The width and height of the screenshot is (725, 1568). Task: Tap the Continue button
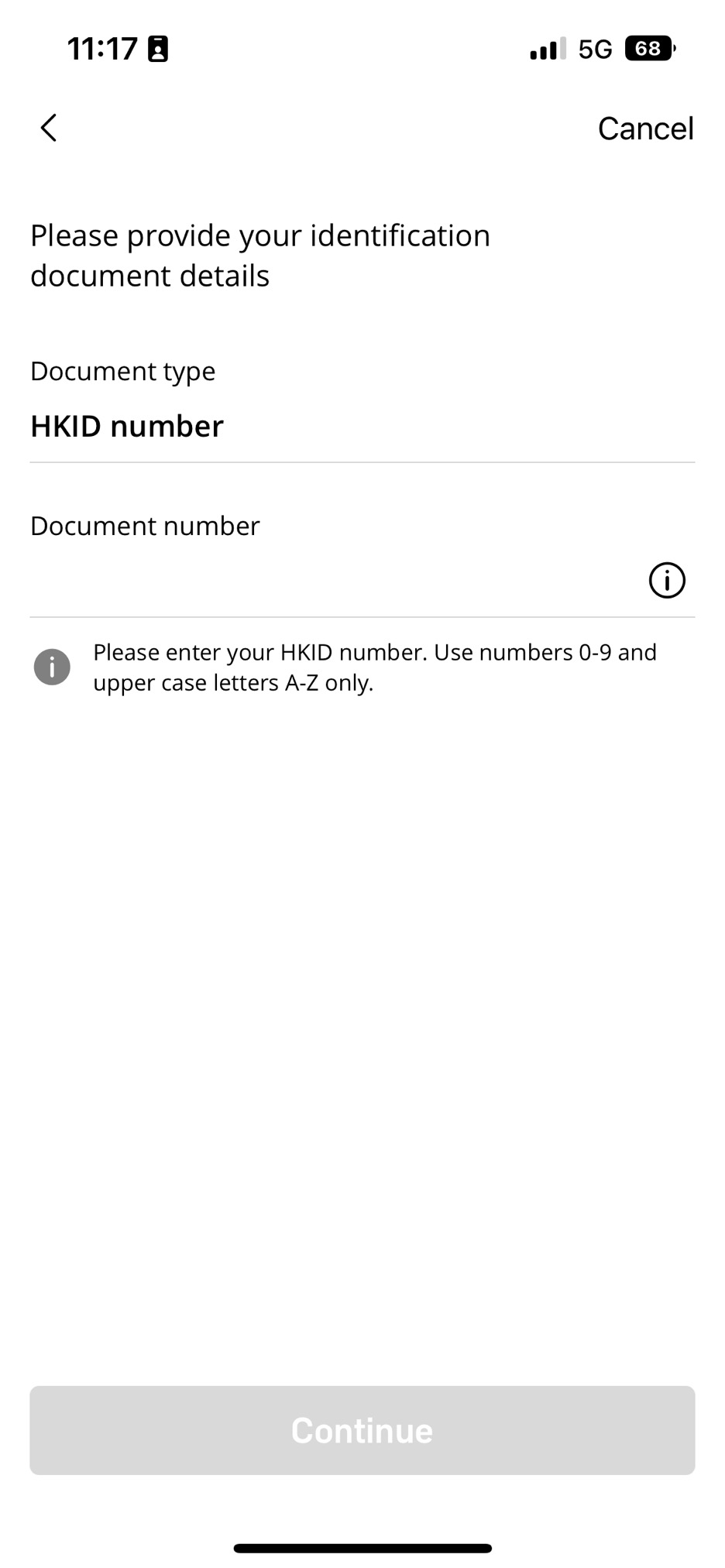pos(362,1429)
